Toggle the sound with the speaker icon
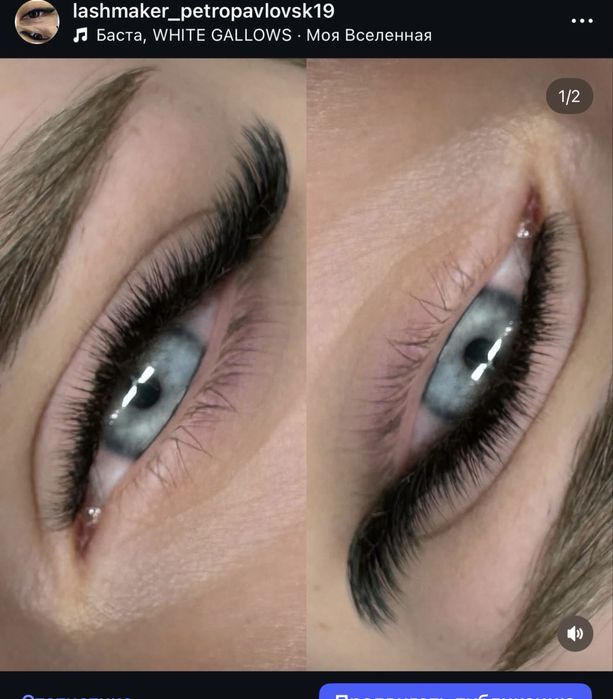Image resolution: width=613 pixels, height=699 pixels. (x=575, y=633)
